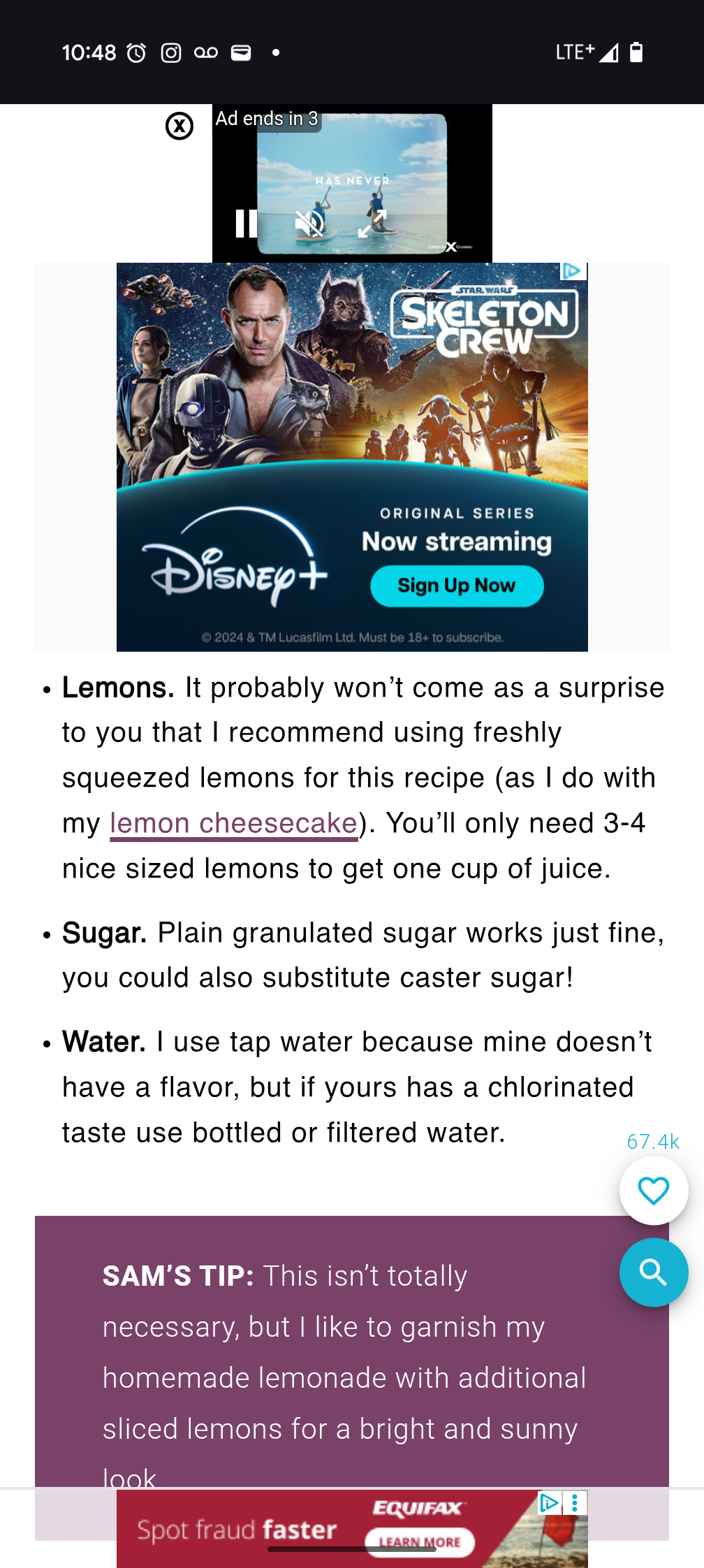Screen dimensions: 704x1568
Task: Unmute the video ad sound
Action: click(x=309, y=224)
